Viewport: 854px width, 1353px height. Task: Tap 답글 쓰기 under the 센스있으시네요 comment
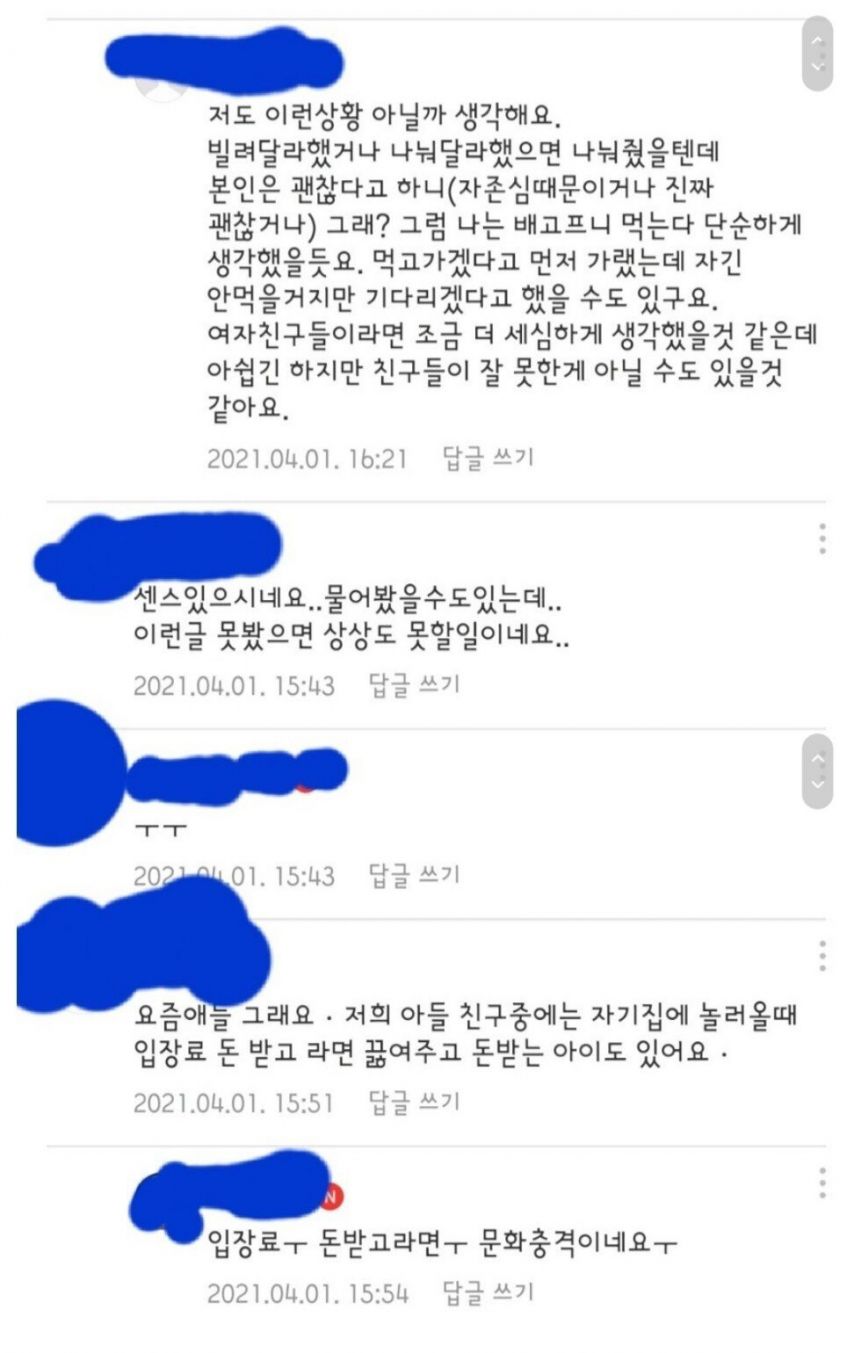pos(414,686)
